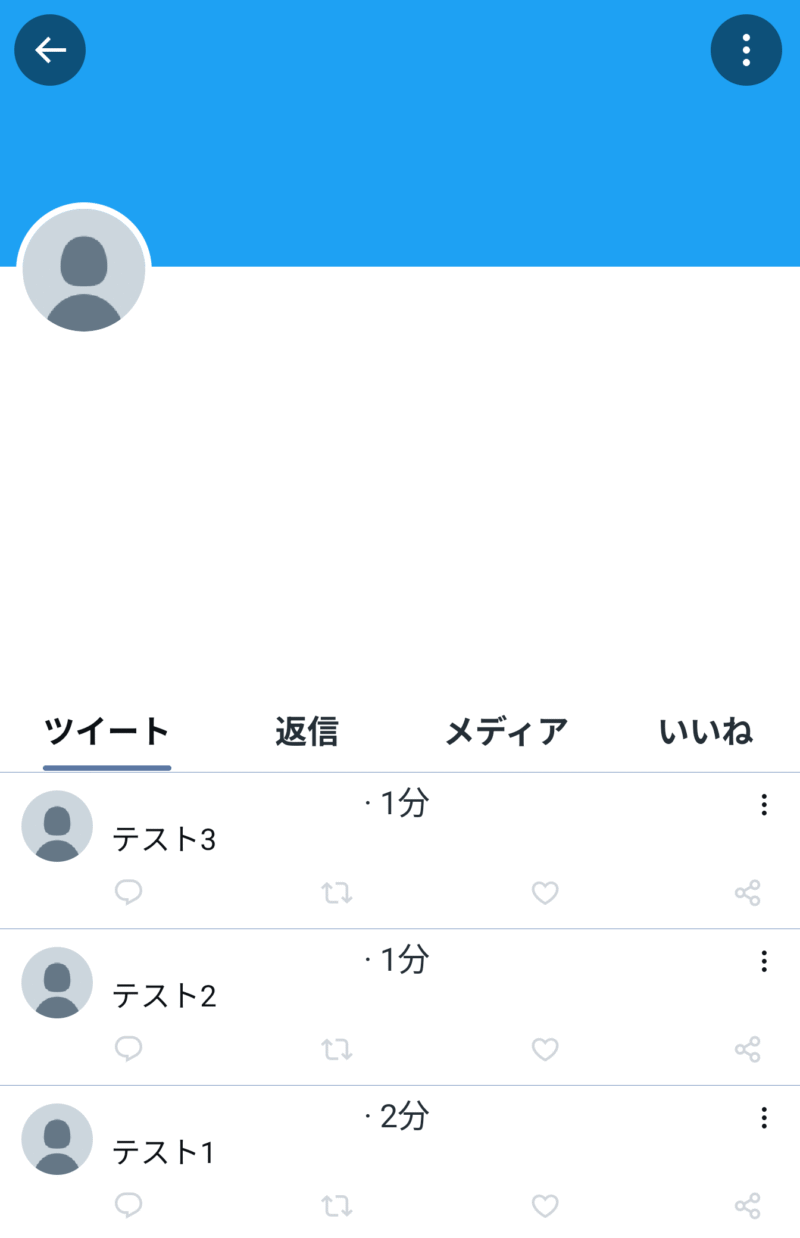
Task: Select the ツイート tab
Action: click(107, 732)
